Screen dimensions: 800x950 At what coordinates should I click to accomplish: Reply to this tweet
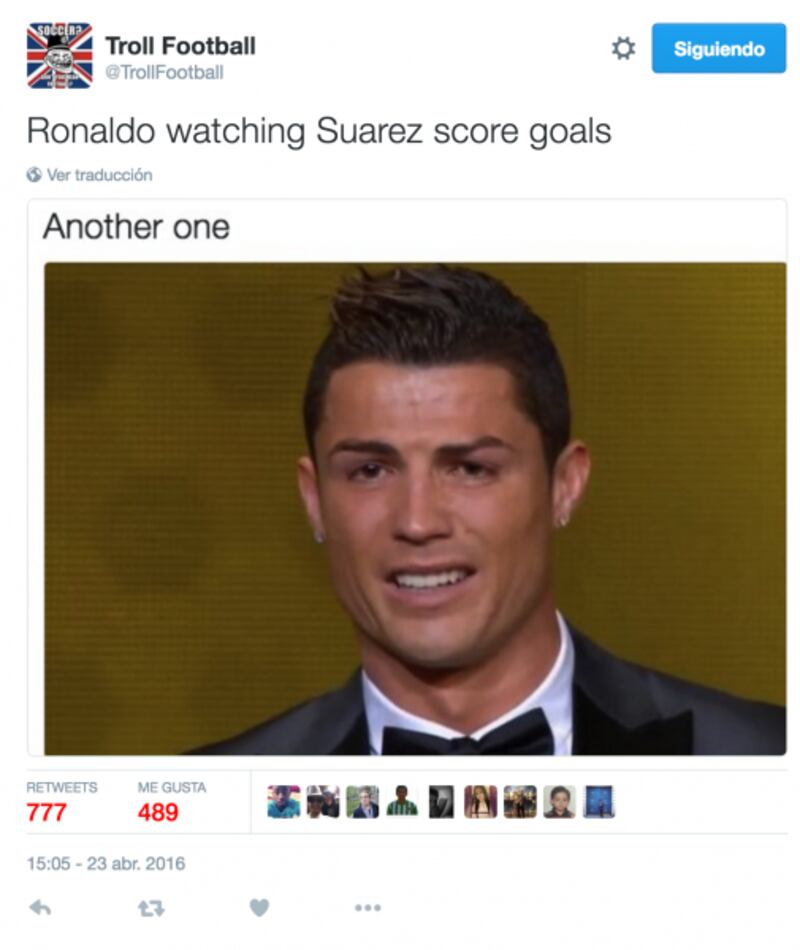coord(40,908)
